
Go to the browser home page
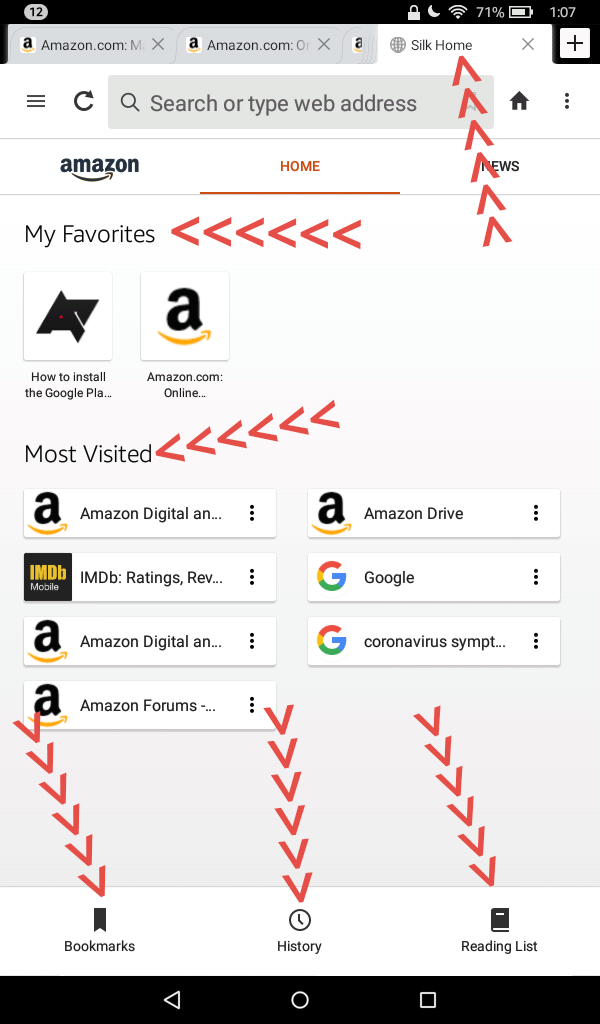[x=519, y=101]
